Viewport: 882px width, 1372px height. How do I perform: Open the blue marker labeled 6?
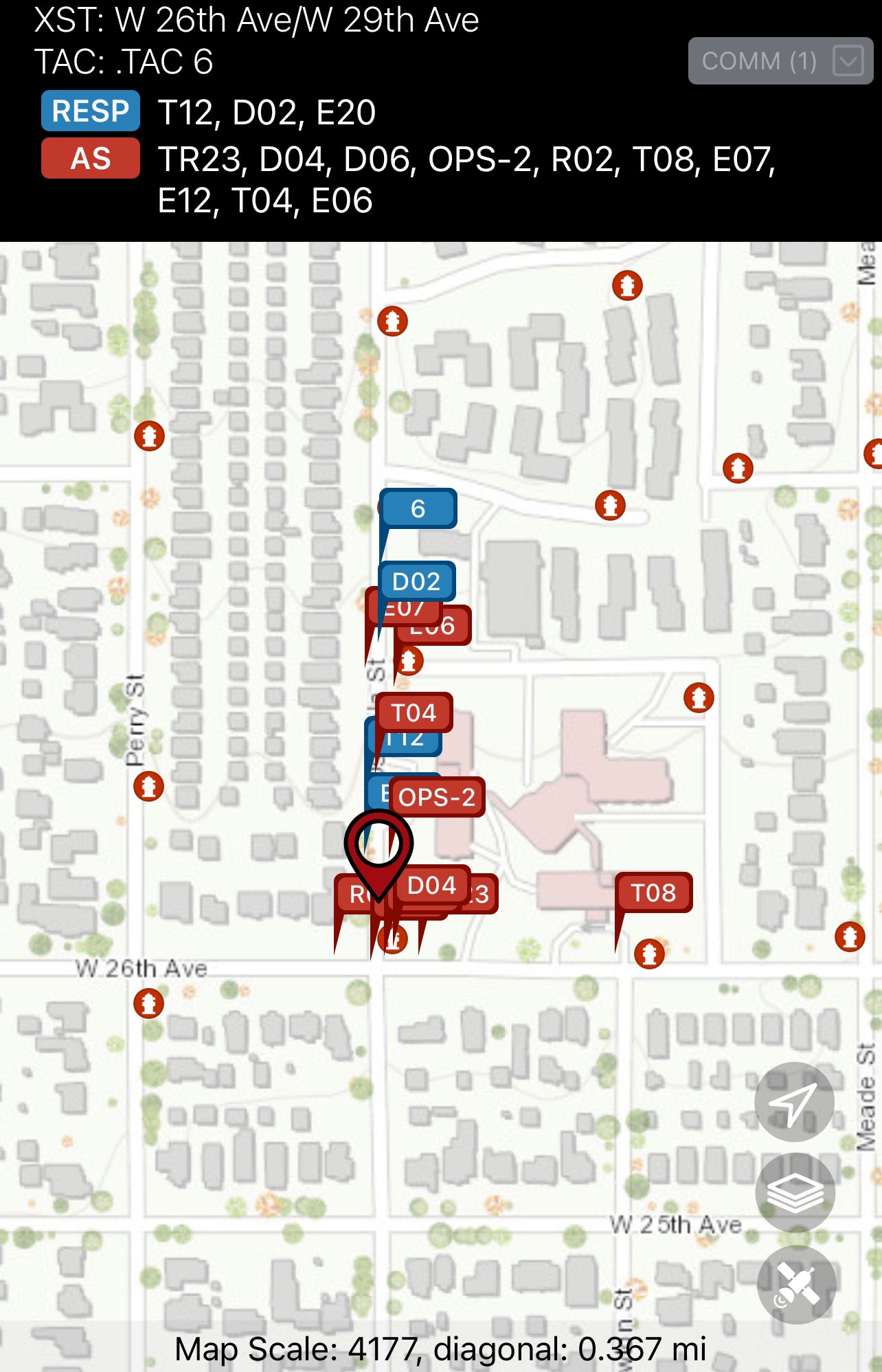tap(418, 508)
